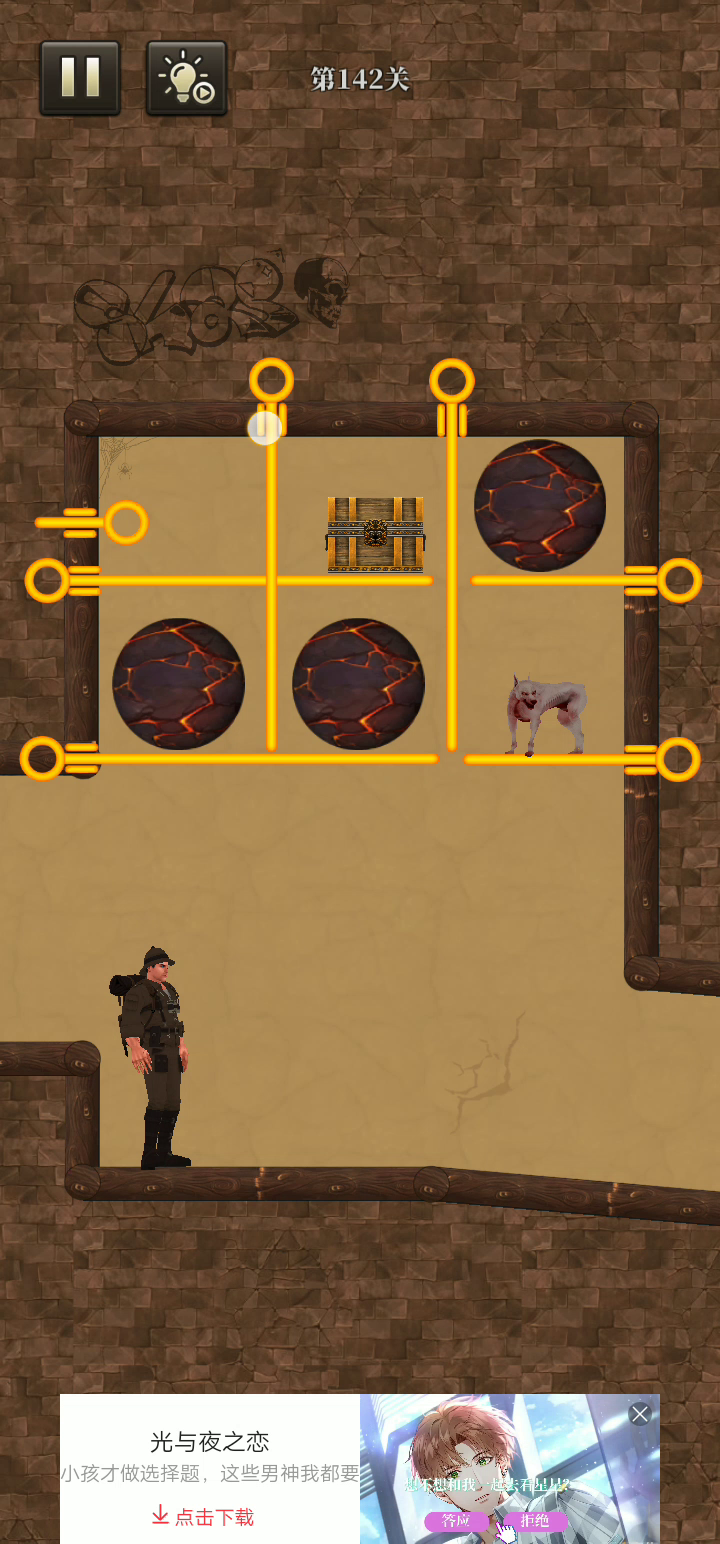Pull the pin holding the treasure chest
This screenshot has height=1544, width=720.
[47, 580]
